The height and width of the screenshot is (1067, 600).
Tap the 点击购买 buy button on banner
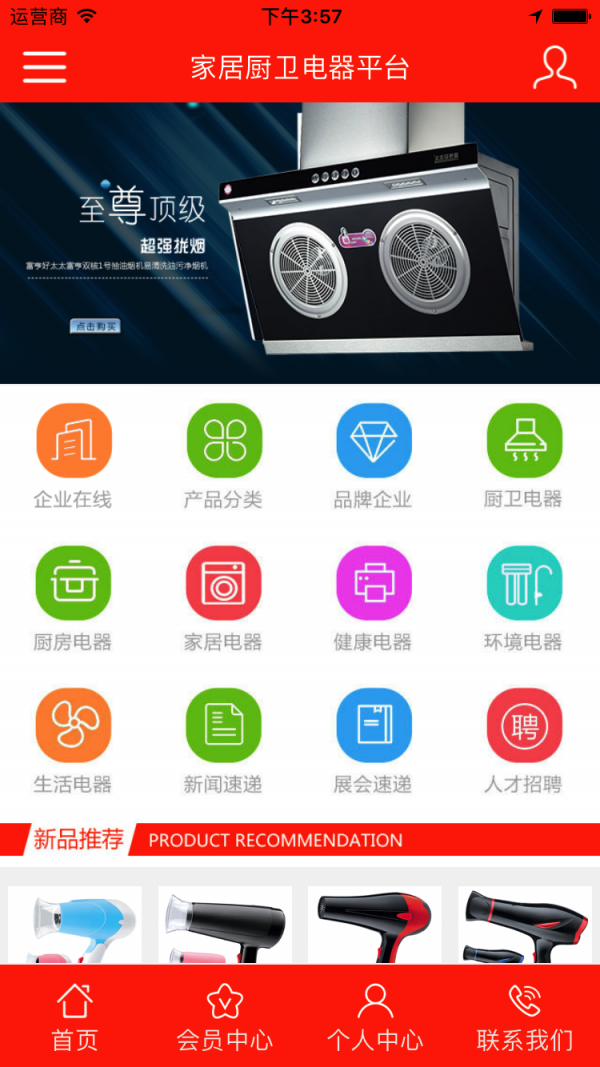tap(95, 326)
